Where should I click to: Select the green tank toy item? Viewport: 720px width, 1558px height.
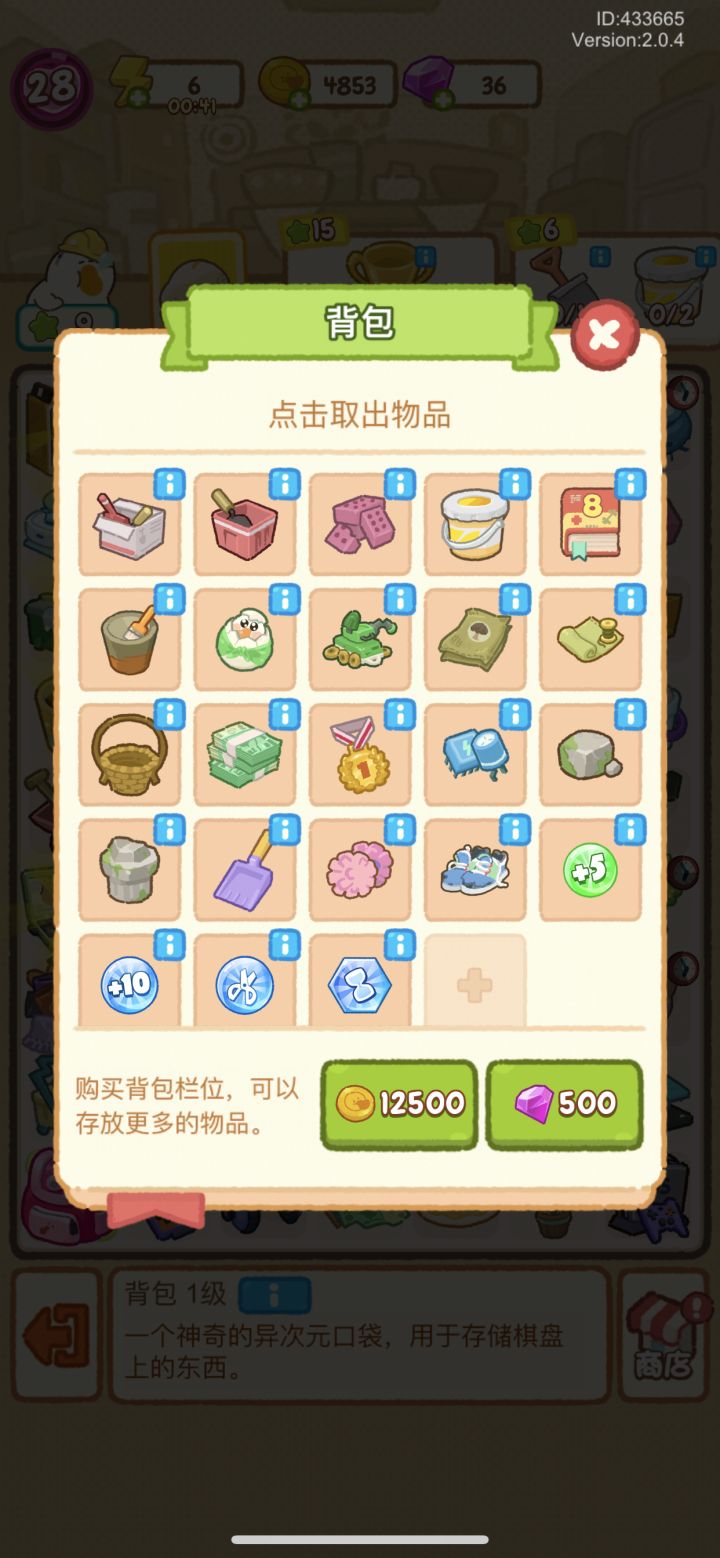click(x=360, y=640)
